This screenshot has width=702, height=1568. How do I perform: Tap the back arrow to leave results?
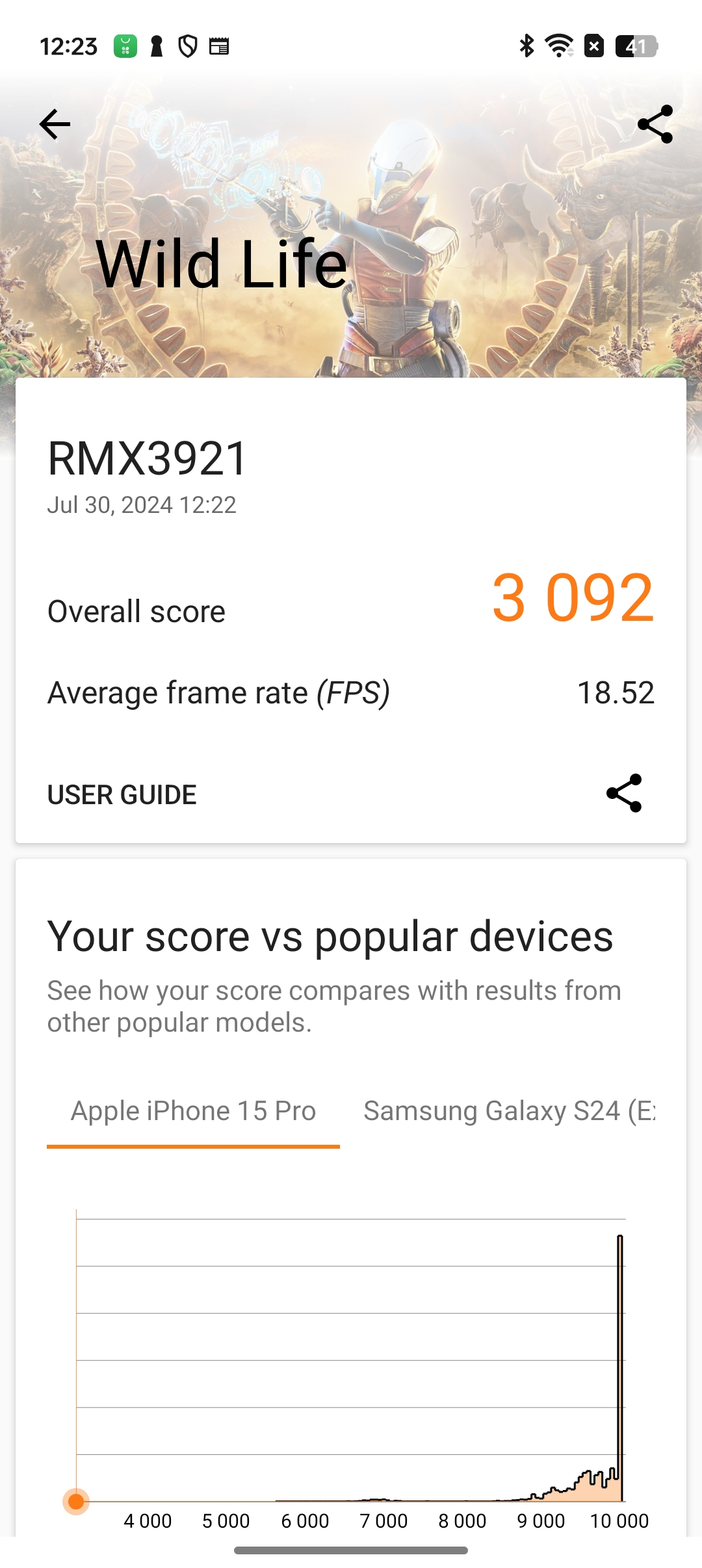click(x=55, y=124)
